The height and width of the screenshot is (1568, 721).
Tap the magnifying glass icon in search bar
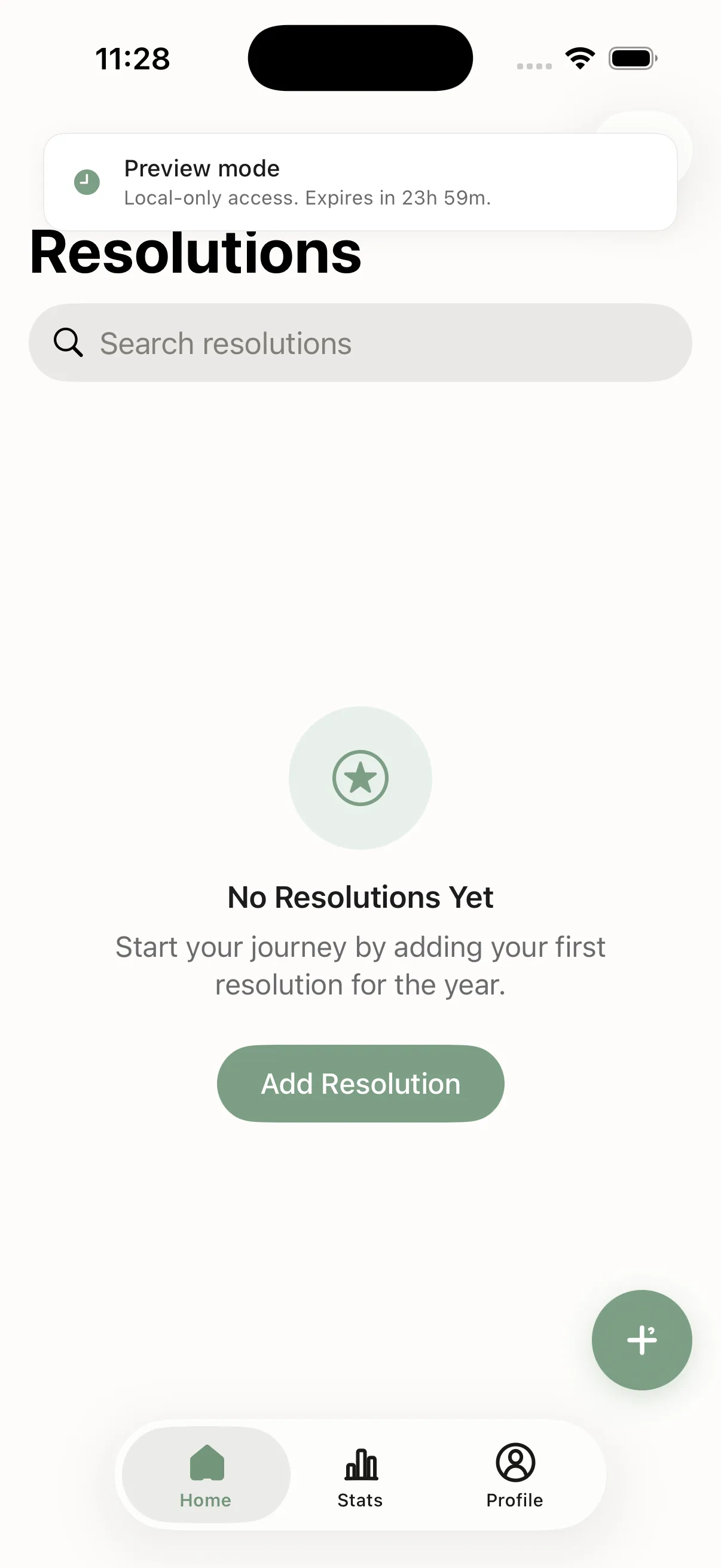point(68,342)
